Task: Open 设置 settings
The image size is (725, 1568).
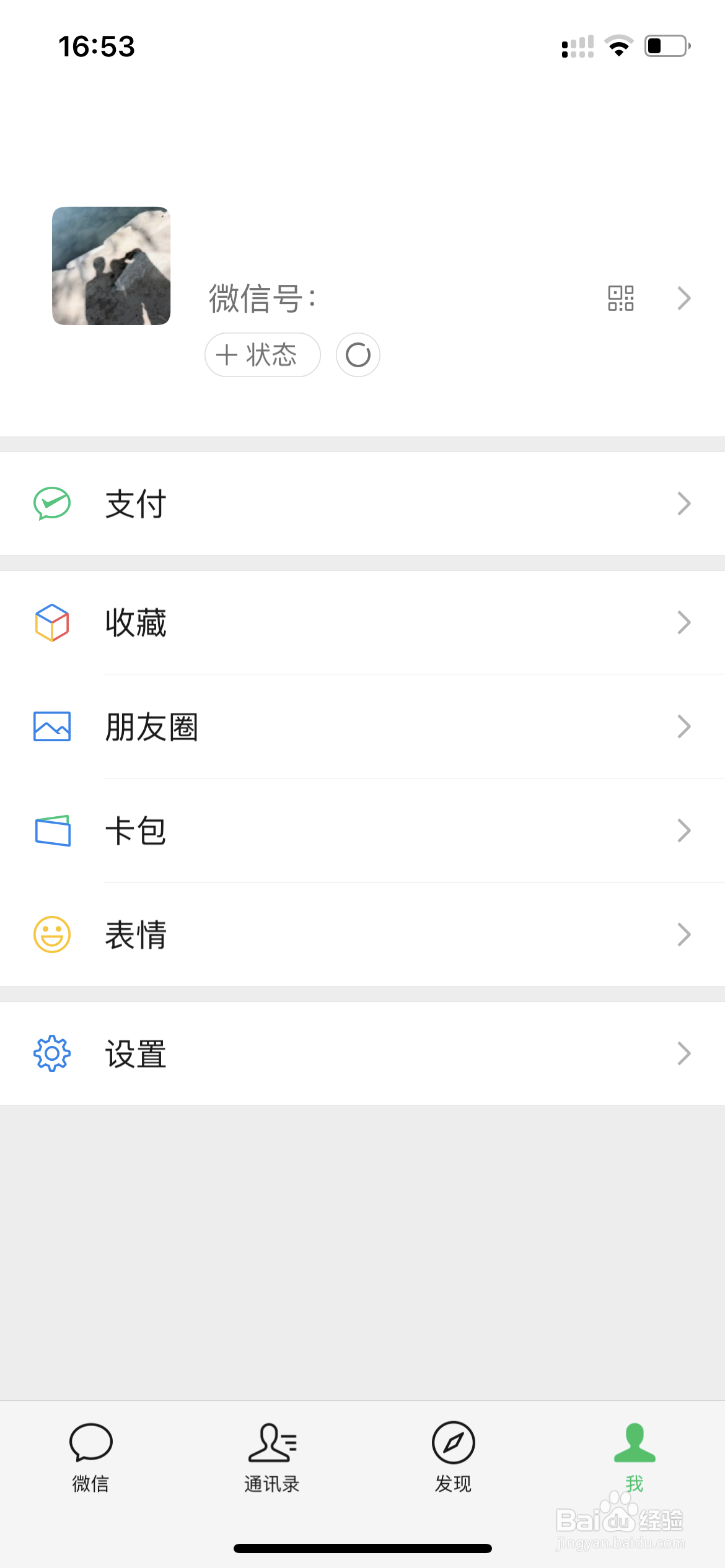Action: tap(362, 1053)
